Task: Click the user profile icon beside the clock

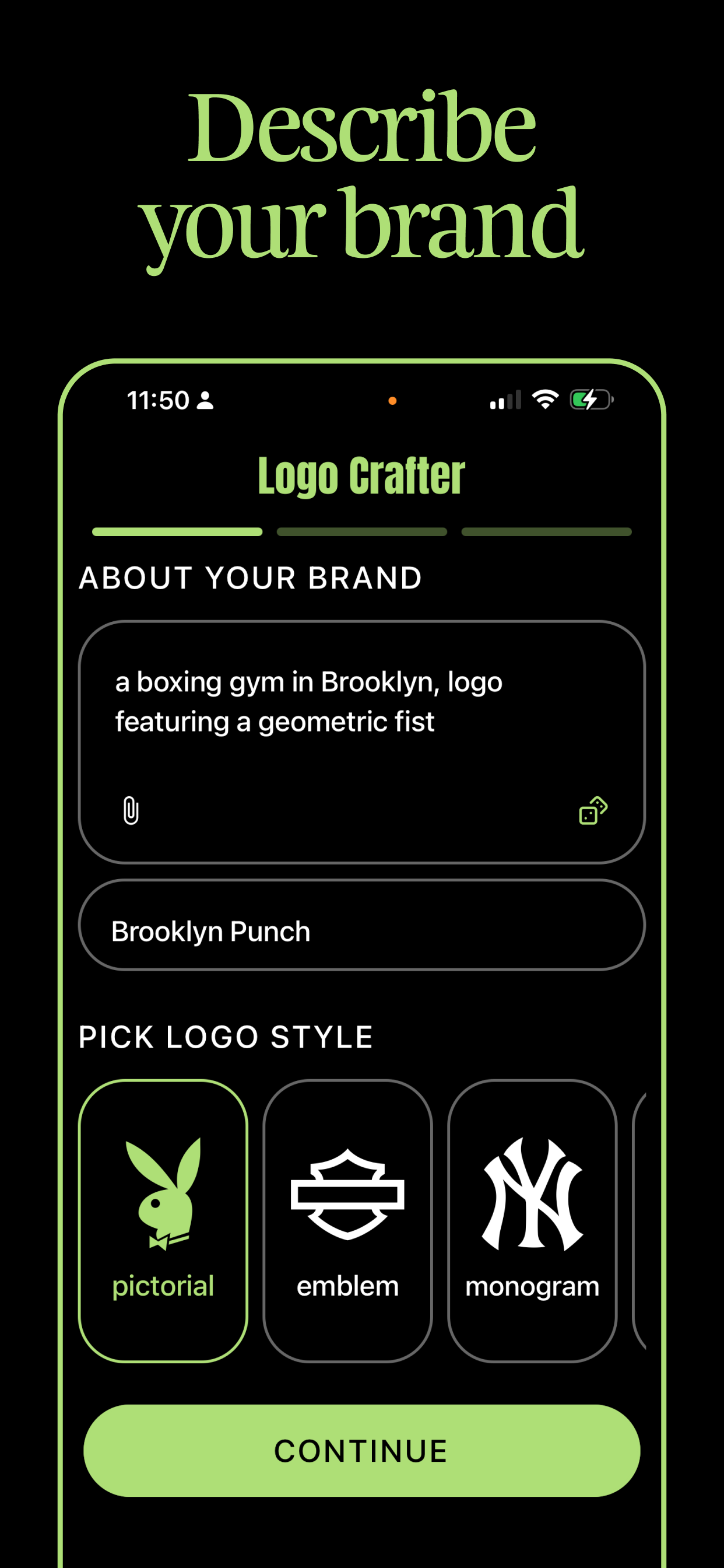Action: (x=205, y=400)
